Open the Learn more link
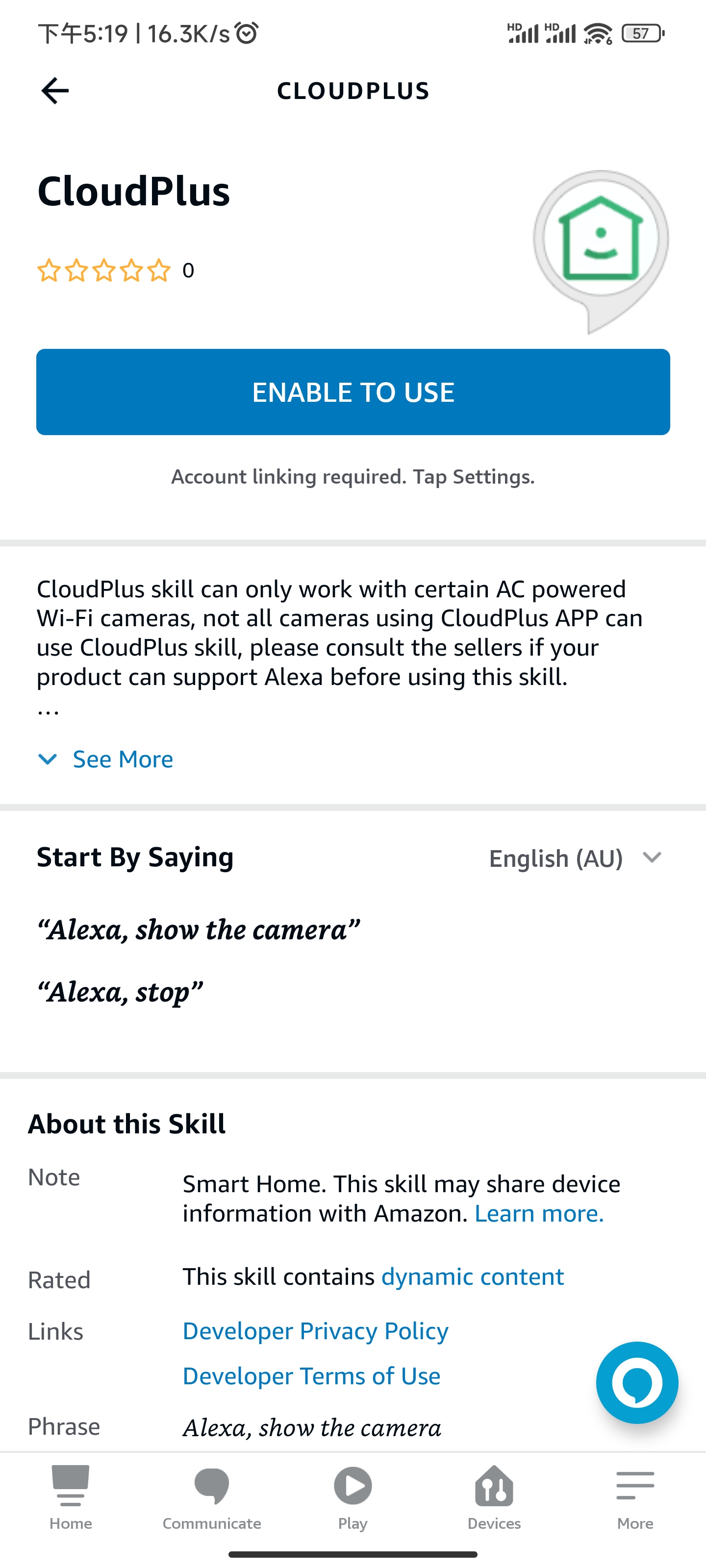Screen dimensions: 706x1568 539,1213
